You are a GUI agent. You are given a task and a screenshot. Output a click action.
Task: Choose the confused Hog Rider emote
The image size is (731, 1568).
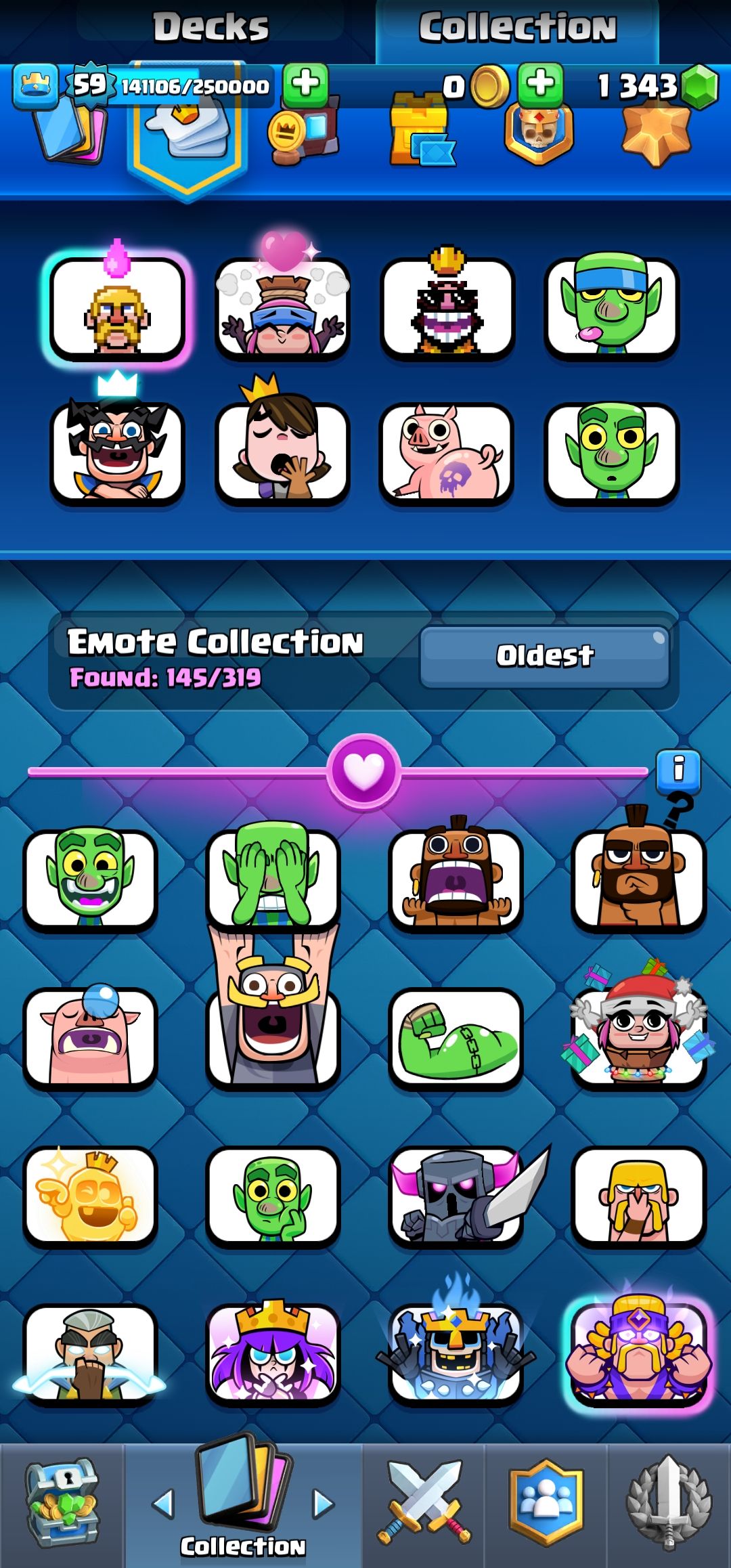(638, 879)
